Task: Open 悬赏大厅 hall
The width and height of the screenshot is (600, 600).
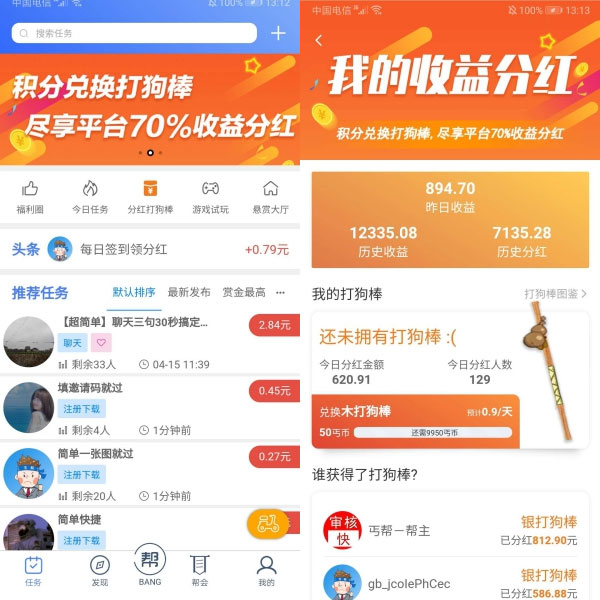Action: [x=270, y=197]
